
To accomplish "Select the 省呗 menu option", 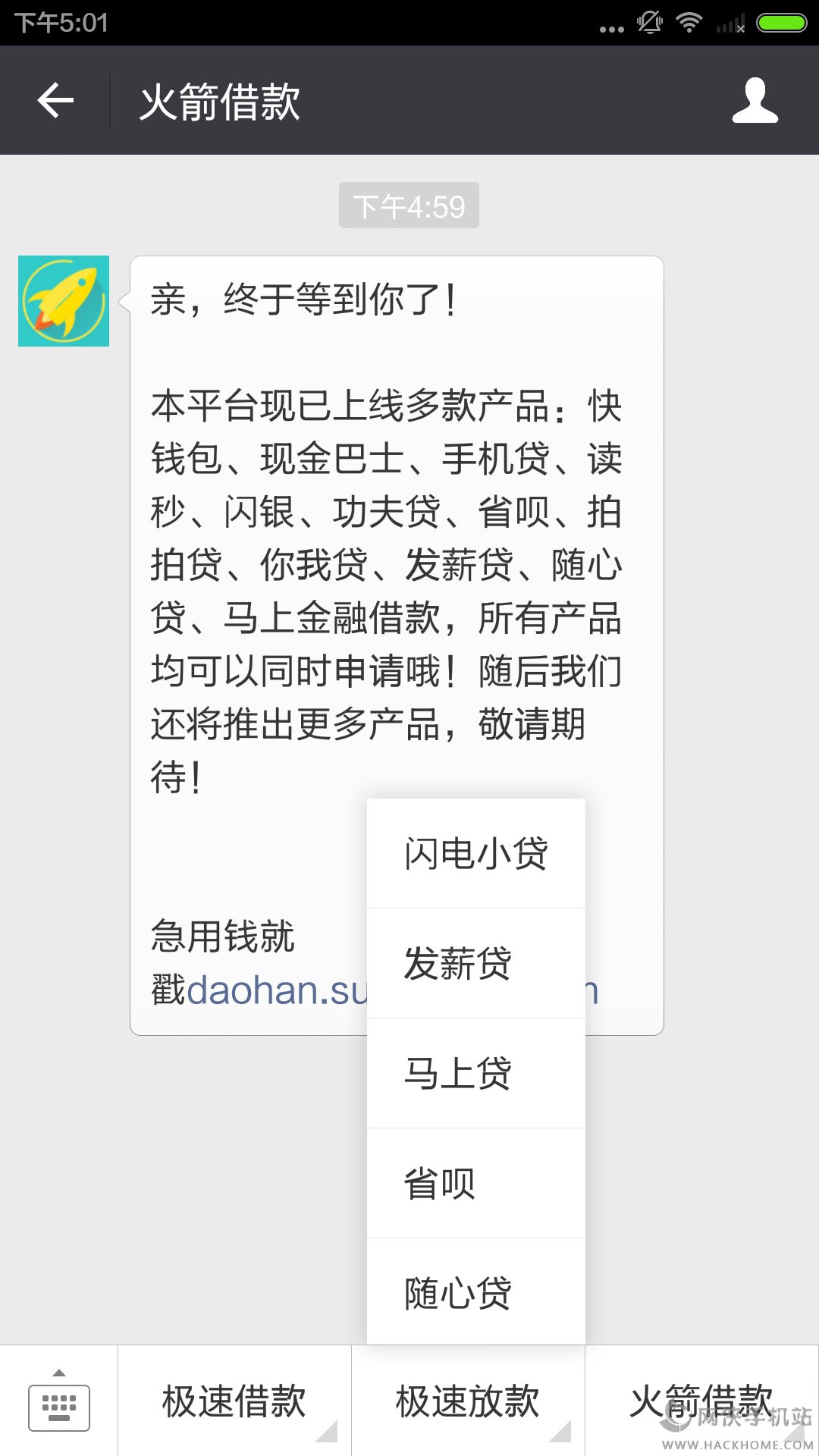I will (x=476, y=1183).
